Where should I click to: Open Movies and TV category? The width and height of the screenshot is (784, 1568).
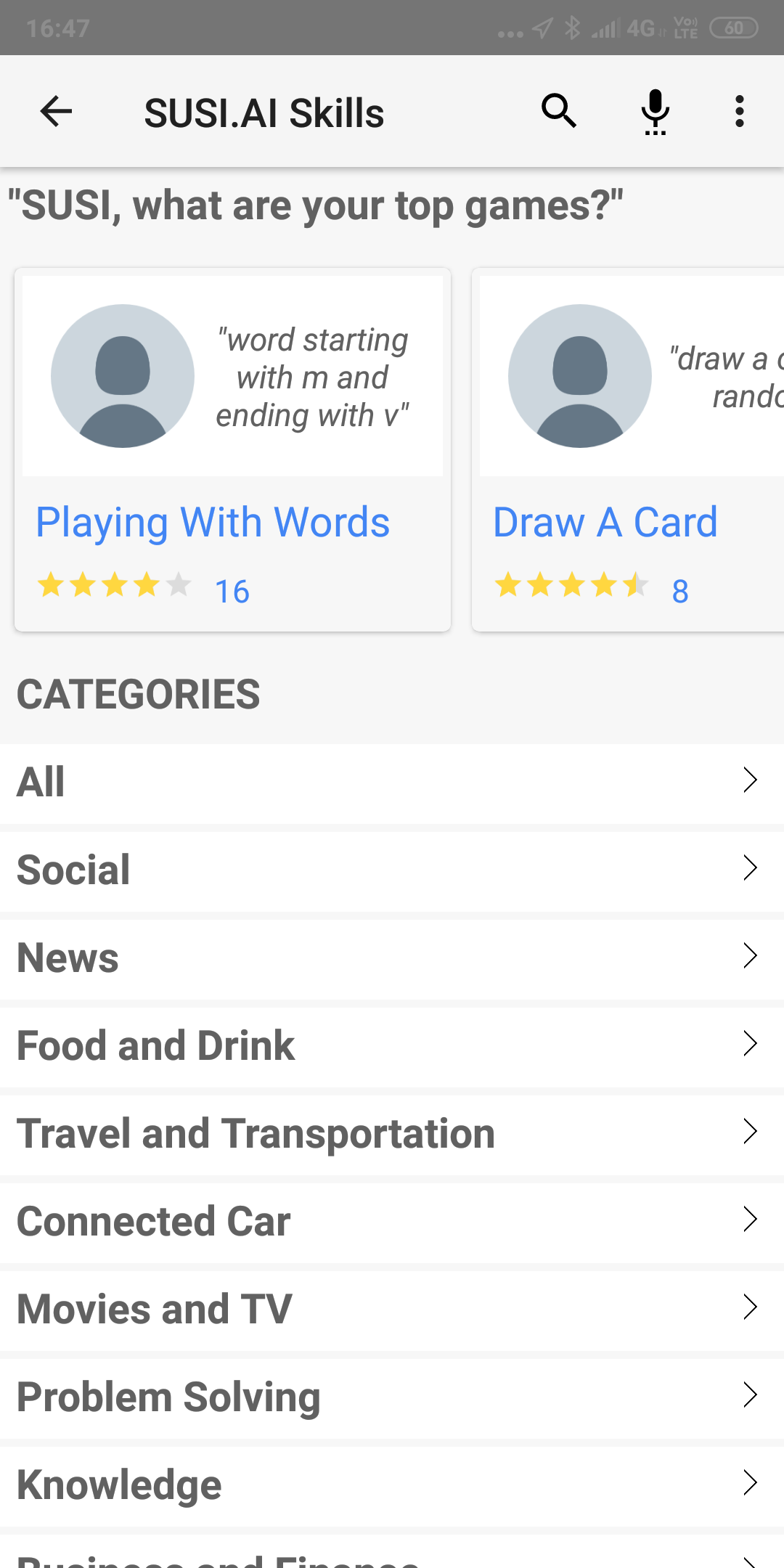tap(392, 1310)
